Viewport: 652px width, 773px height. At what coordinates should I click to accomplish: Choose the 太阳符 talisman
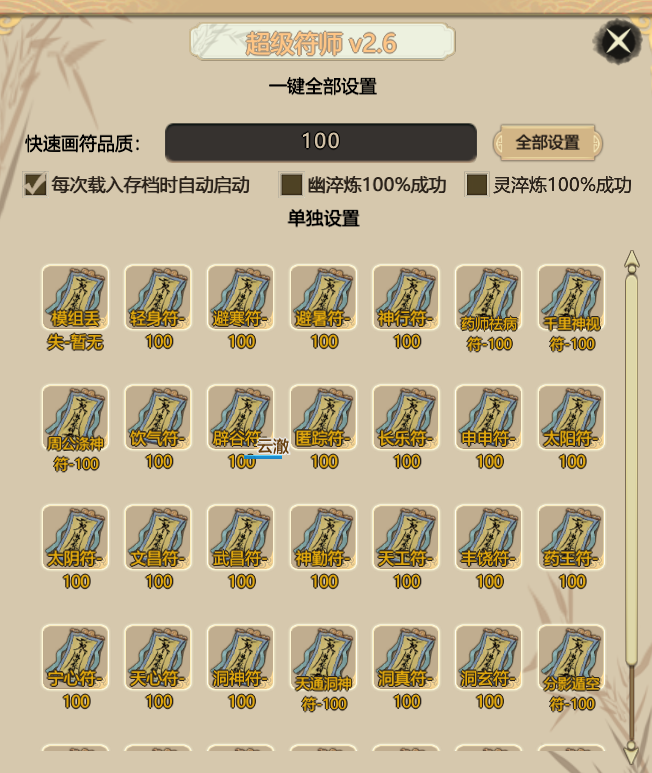pyautogui.click(x=571, y=418)
